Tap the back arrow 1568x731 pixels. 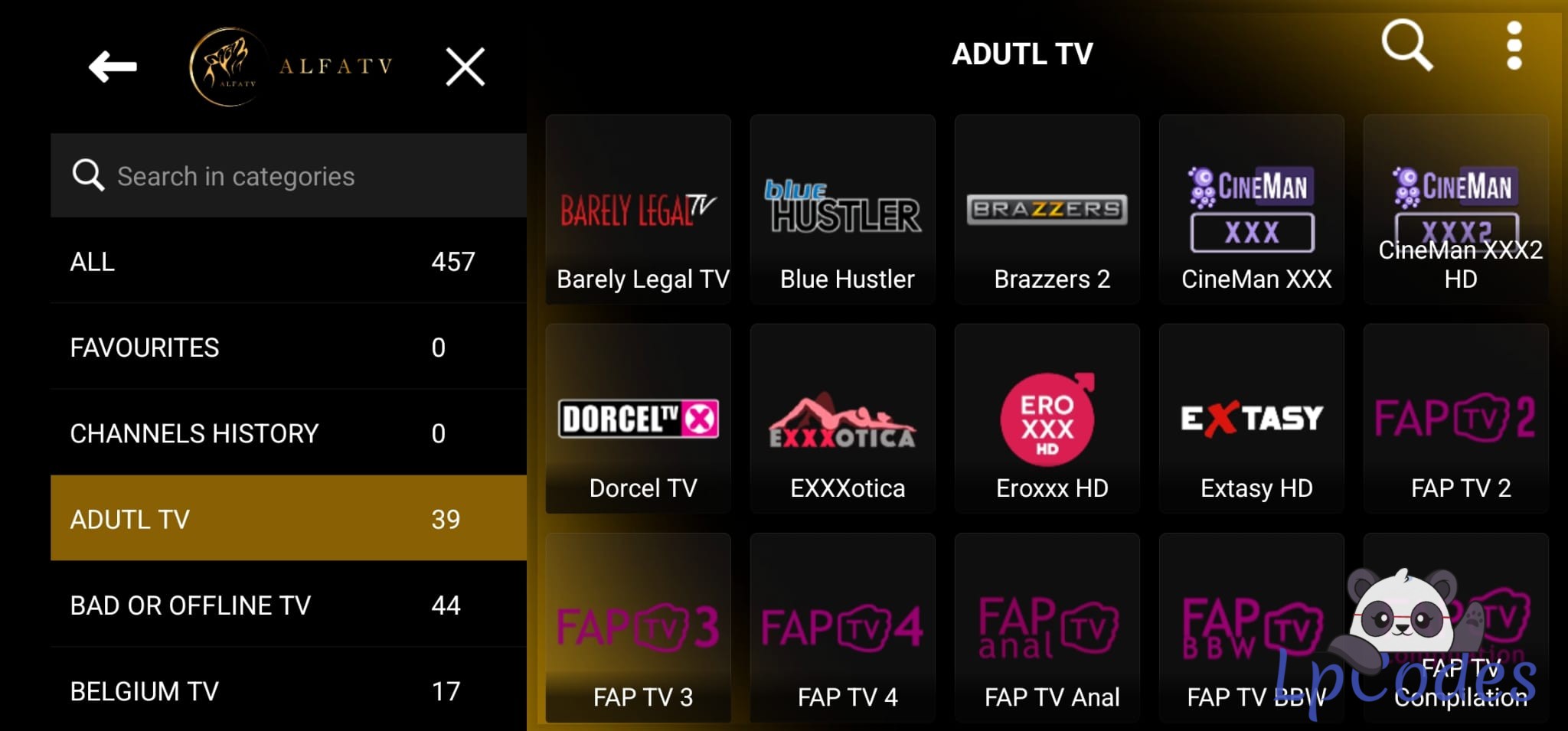click(113, 67)
